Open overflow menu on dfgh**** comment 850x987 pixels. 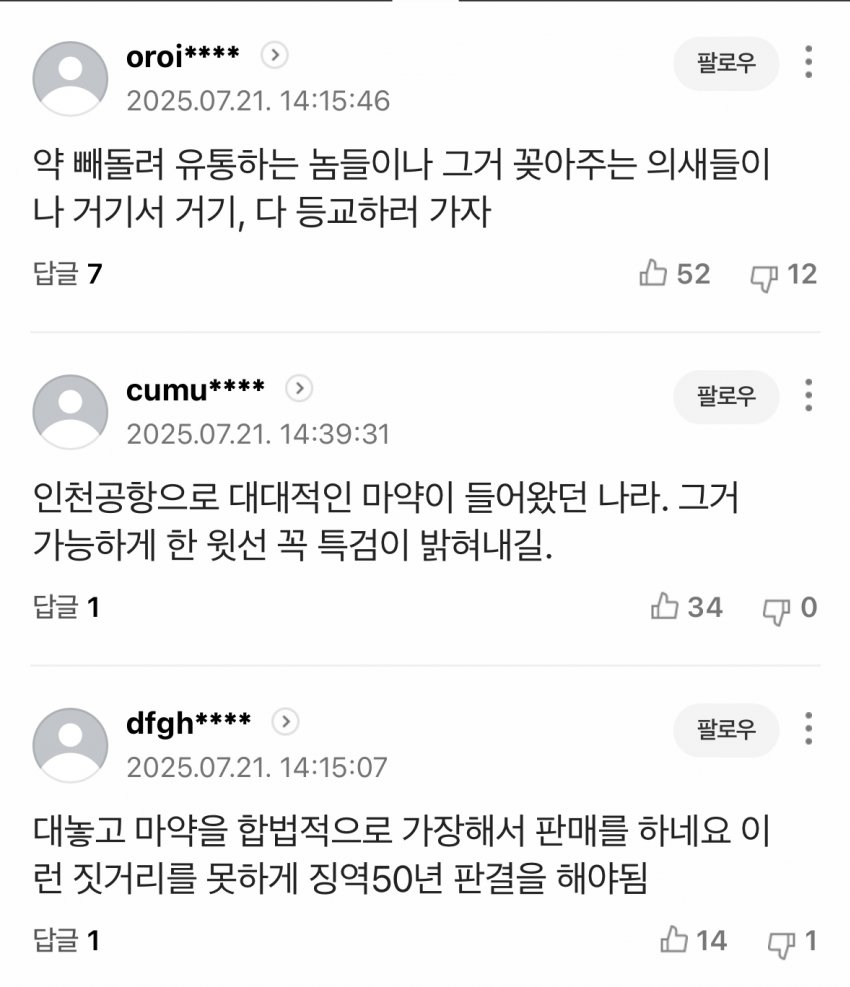click(808, 727)
